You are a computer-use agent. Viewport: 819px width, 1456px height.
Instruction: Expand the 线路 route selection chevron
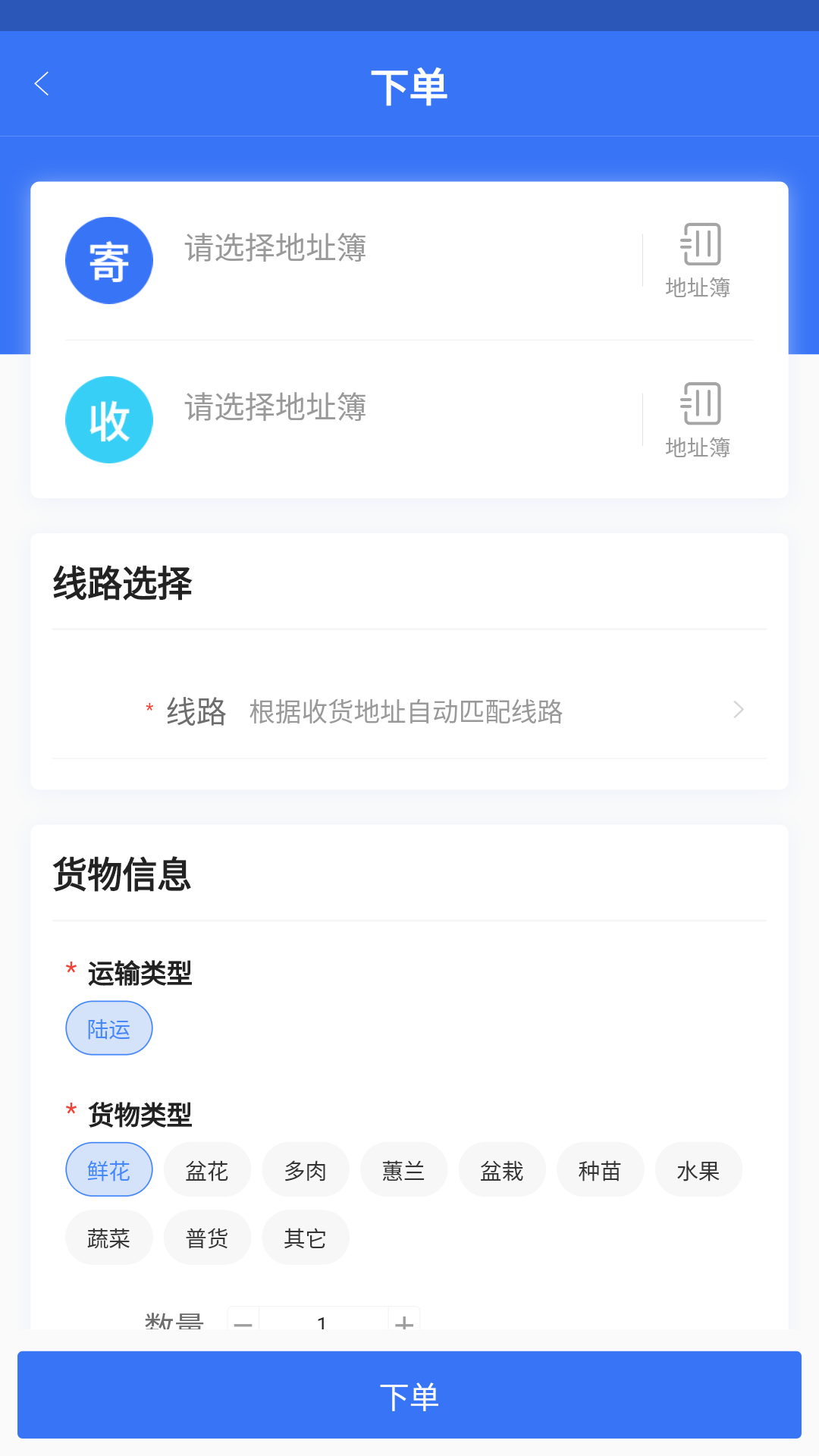tap(738, 710)
